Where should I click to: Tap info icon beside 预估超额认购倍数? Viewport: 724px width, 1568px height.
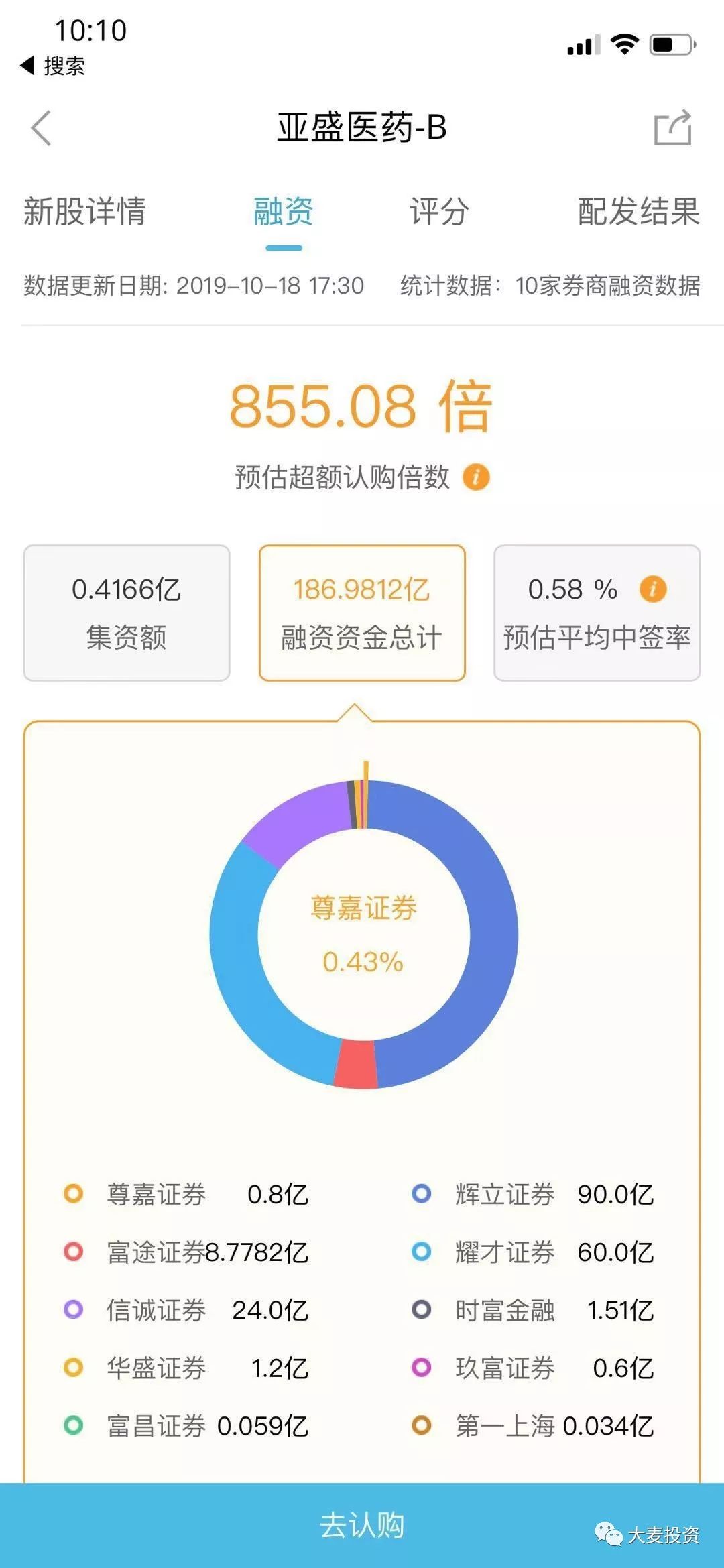[476, 477]
